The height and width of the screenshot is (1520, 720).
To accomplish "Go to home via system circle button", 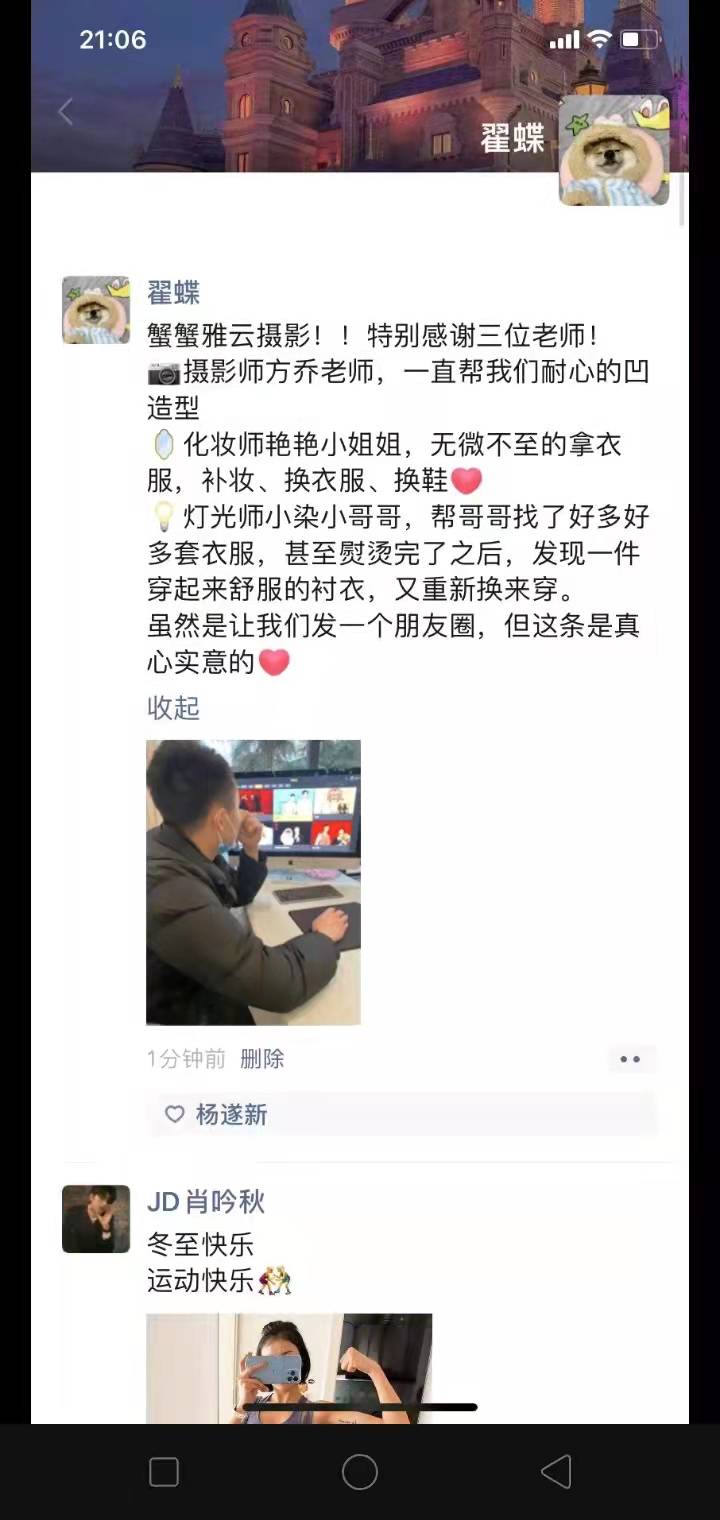I will point(360,1471).
